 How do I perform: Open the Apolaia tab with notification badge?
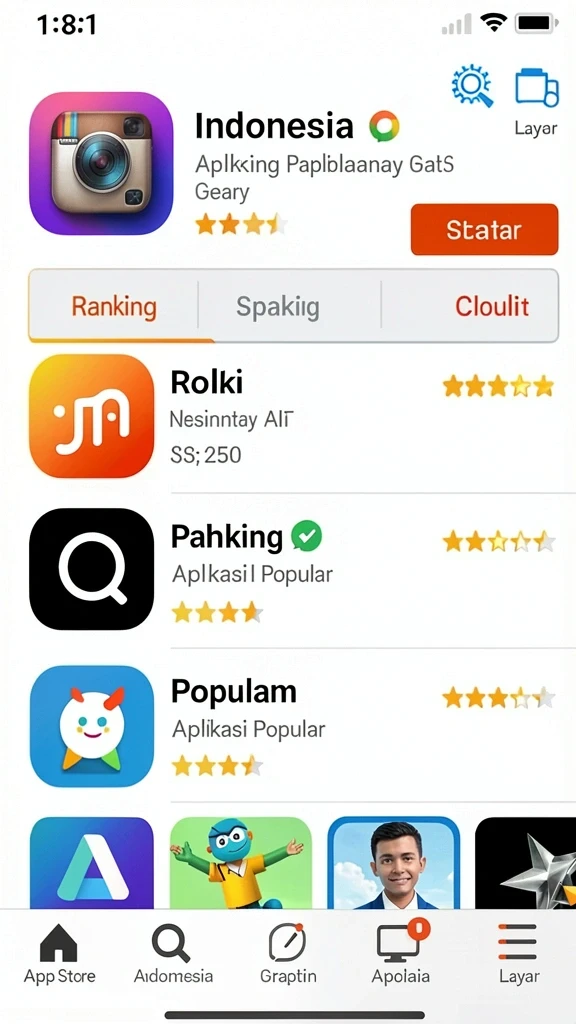click(x=401, y=953)
